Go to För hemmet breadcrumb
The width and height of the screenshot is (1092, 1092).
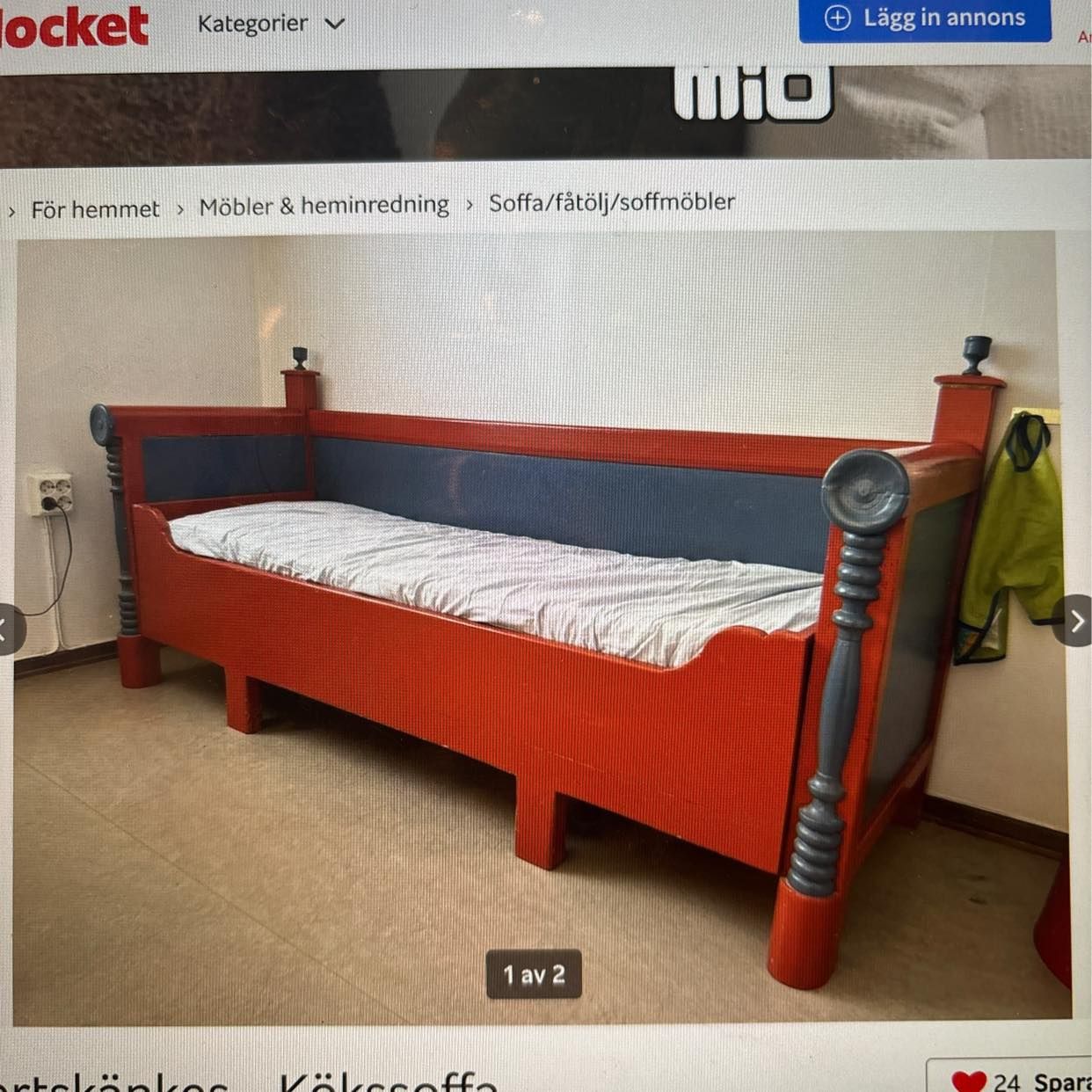point(95,209)
